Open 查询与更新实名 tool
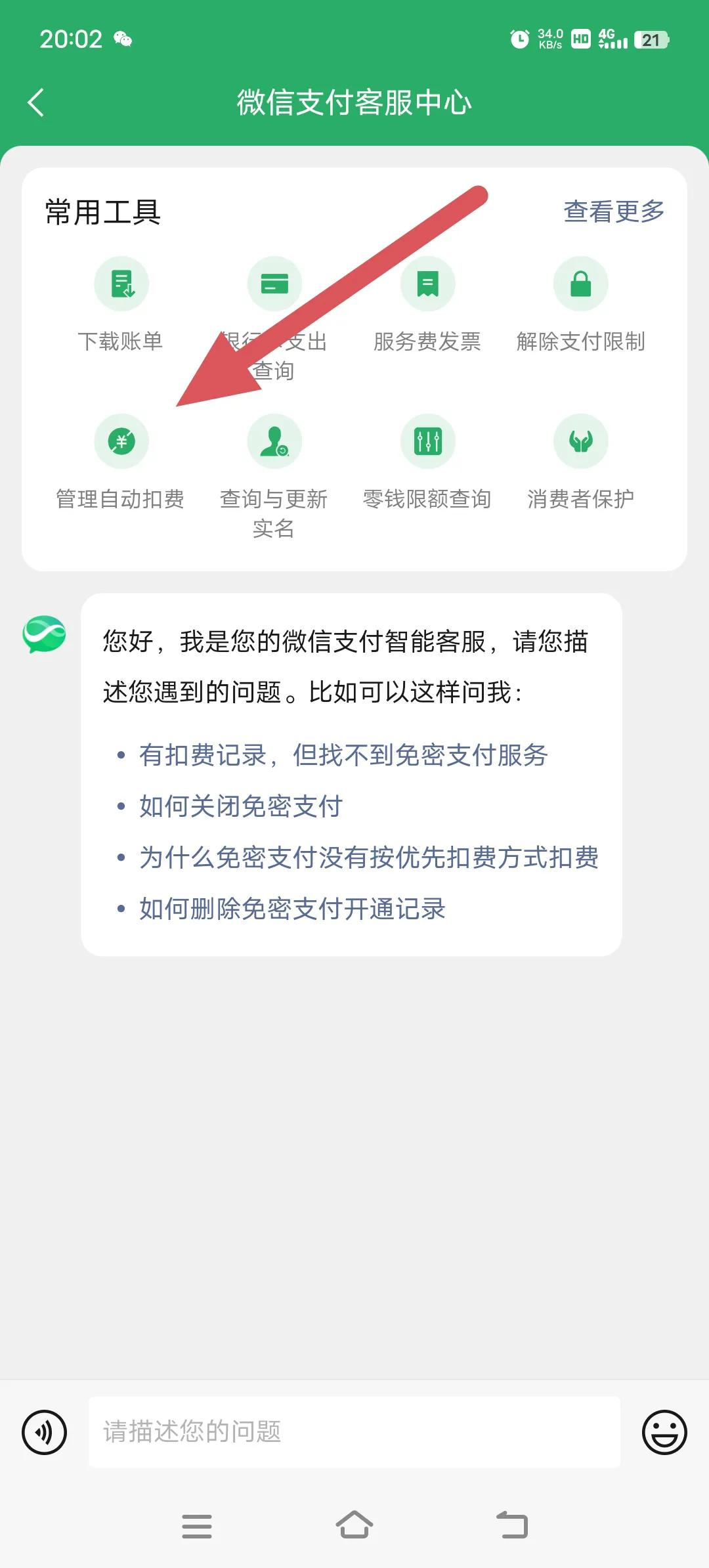This screenshot has width=709, height=1568. point(274,477)
